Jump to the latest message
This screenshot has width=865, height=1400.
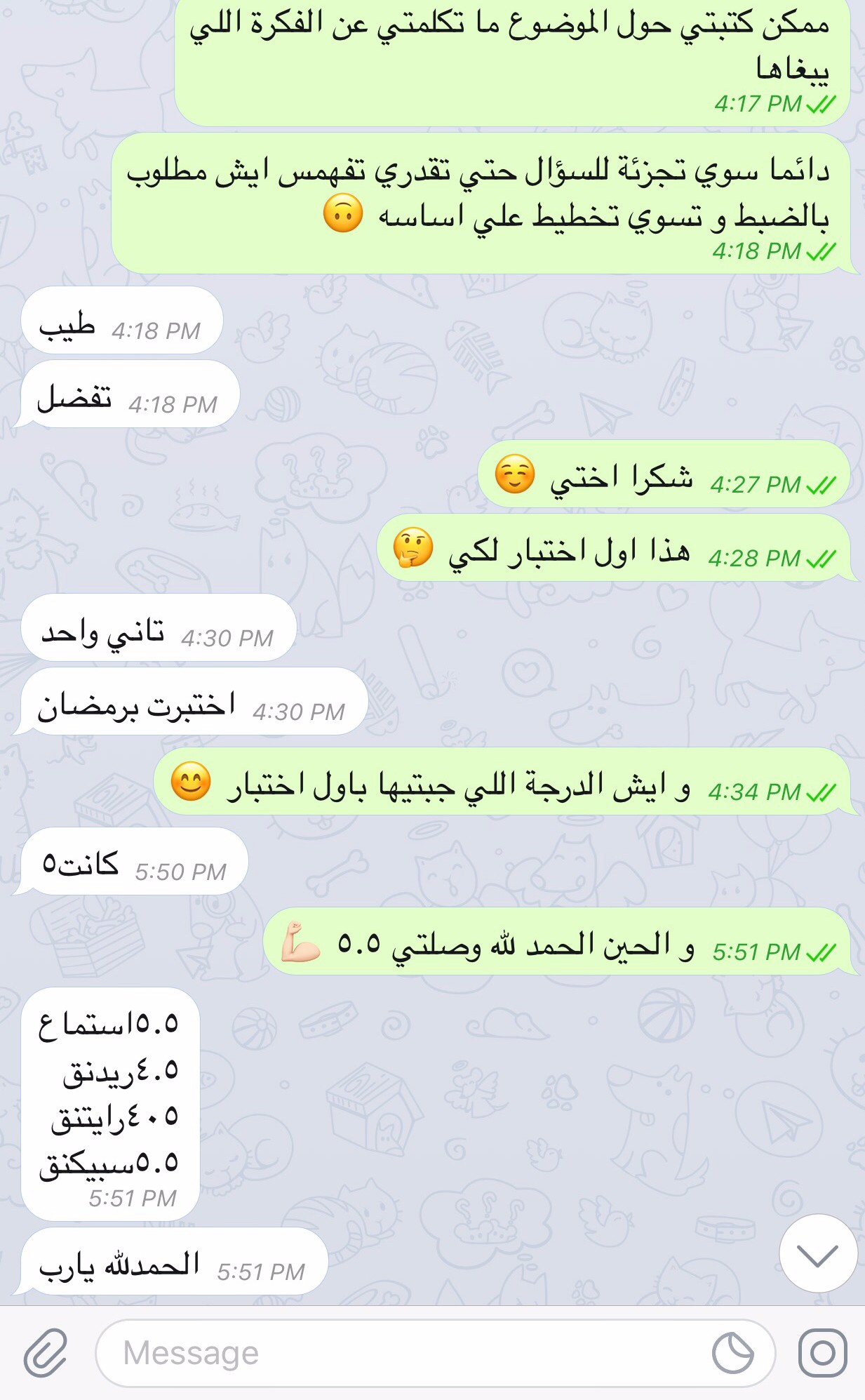coord(817,1253)
